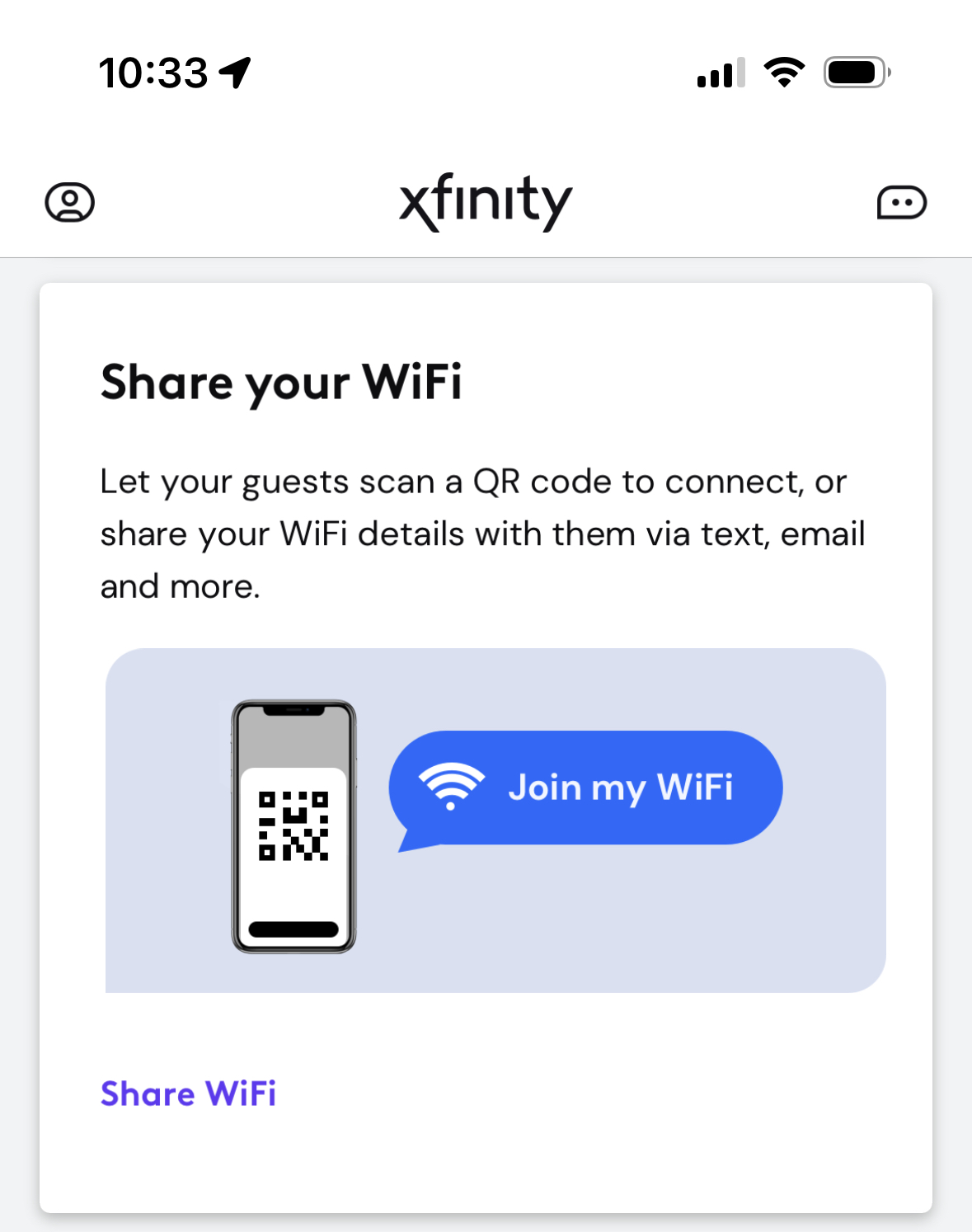Screen dimensions: 972x1232
Task: Tap the Join my WiFi message bubble
Action: [587, 787]
